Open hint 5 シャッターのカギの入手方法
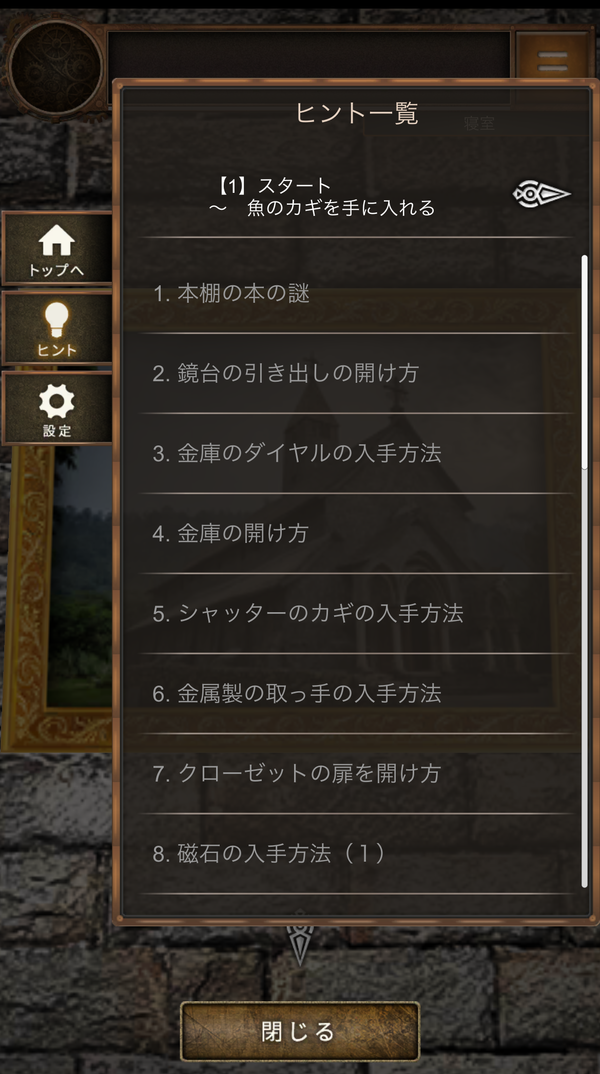Viewport: 600px width, 1074px height. (356, 614)
